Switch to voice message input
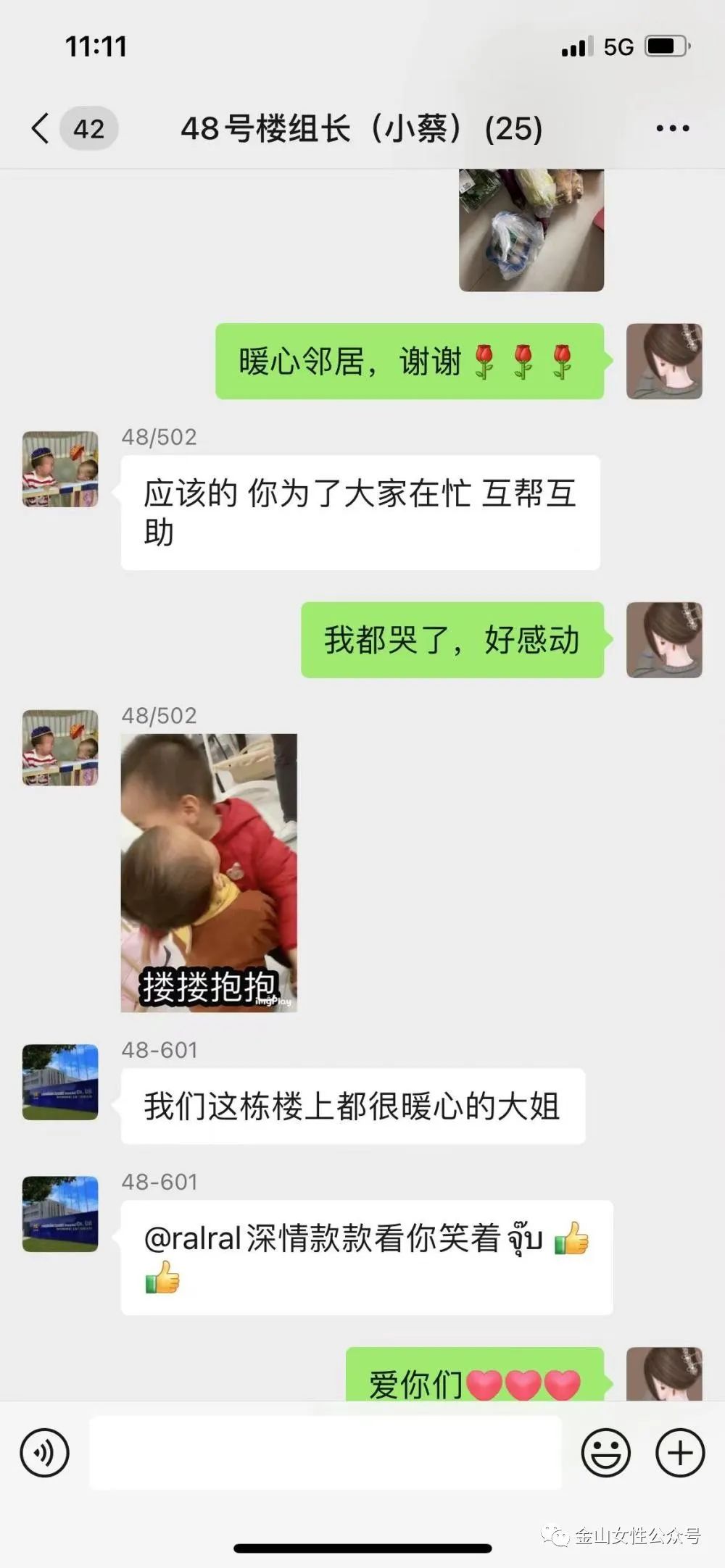Image resolution: width=725 pixels, height=1568 pixels. pyautogui.click(x=45, y=1453)
